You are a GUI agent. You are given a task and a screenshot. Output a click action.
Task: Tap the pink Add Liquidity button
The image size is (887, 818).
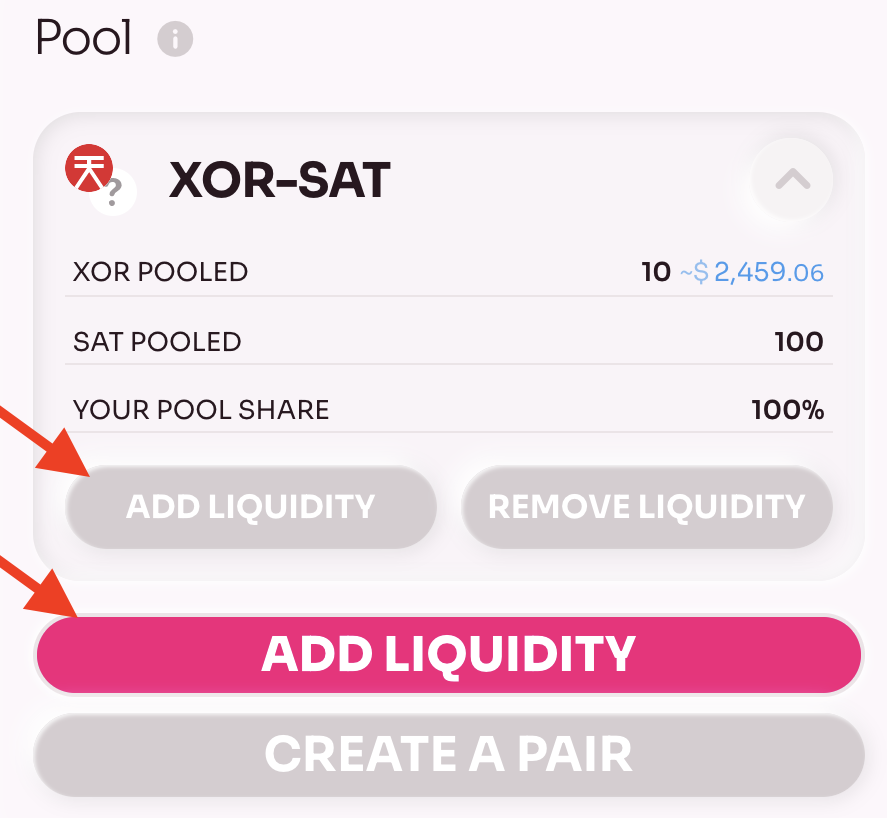point(448,654)
